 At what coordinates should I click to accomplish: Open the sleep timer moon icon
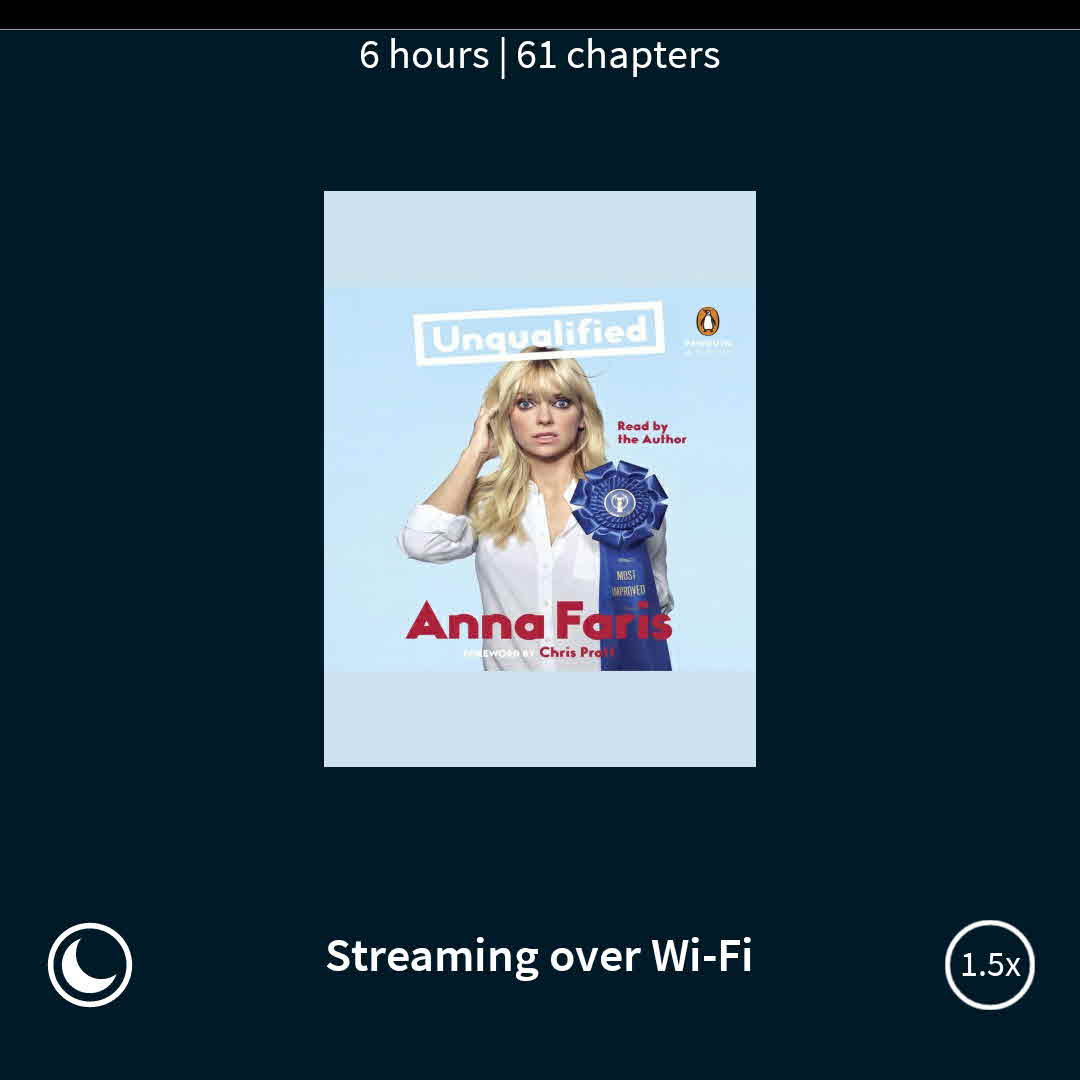90,965
